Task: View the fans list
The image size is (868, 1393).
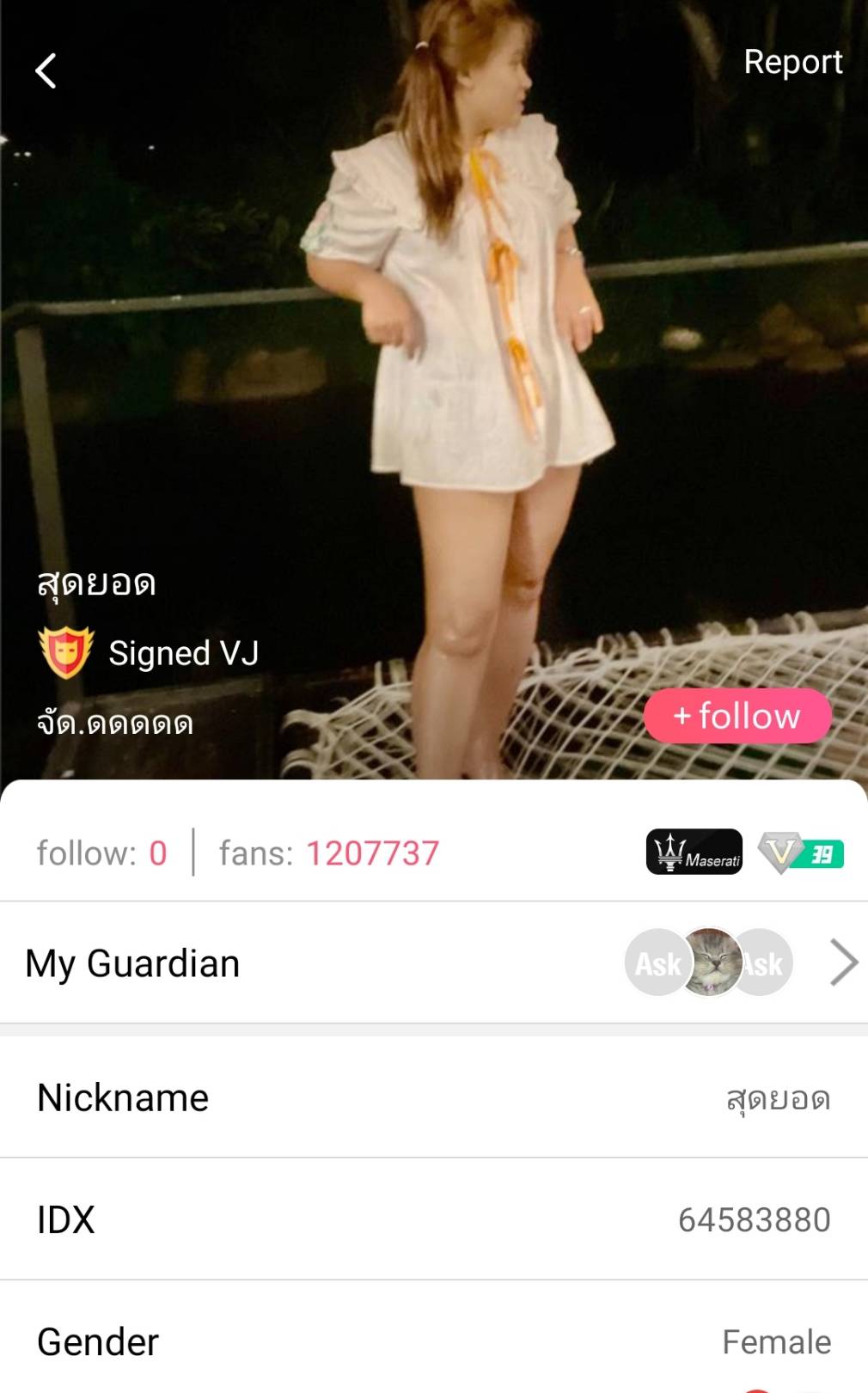Action: tap(328, 853)
